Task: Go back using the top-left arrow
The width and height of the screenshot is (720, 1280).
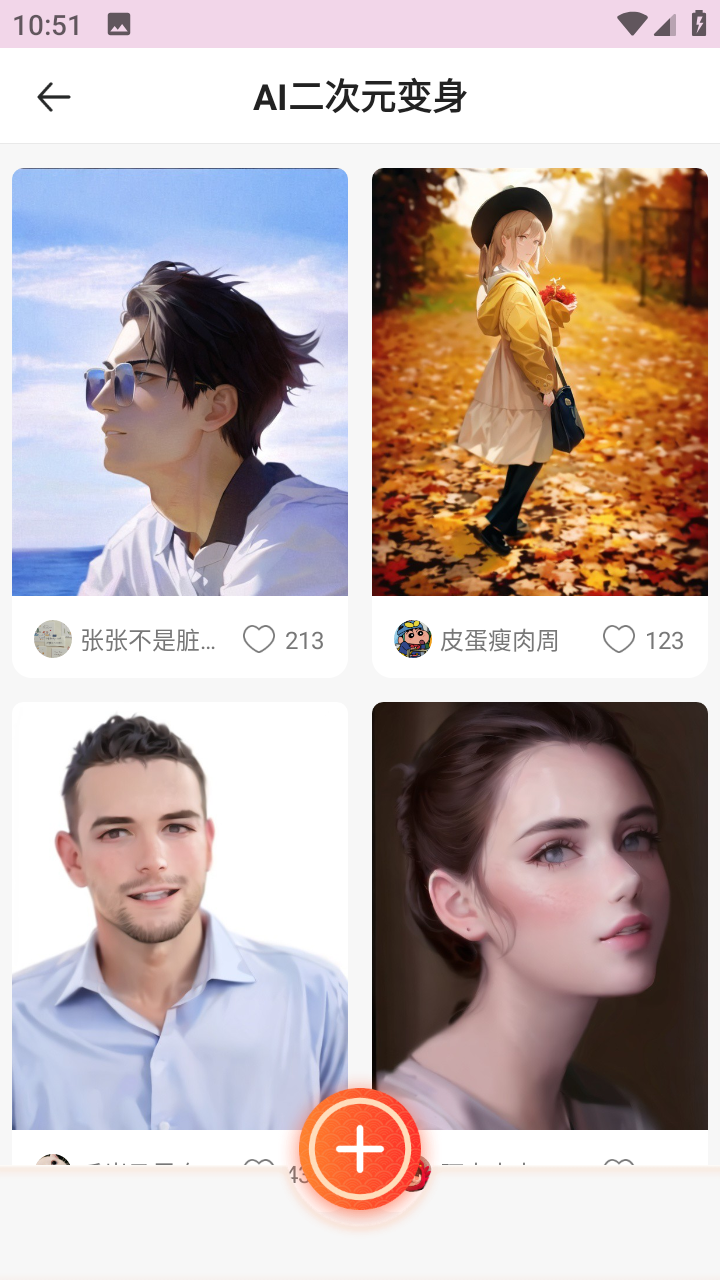Action: coord(54,97)
